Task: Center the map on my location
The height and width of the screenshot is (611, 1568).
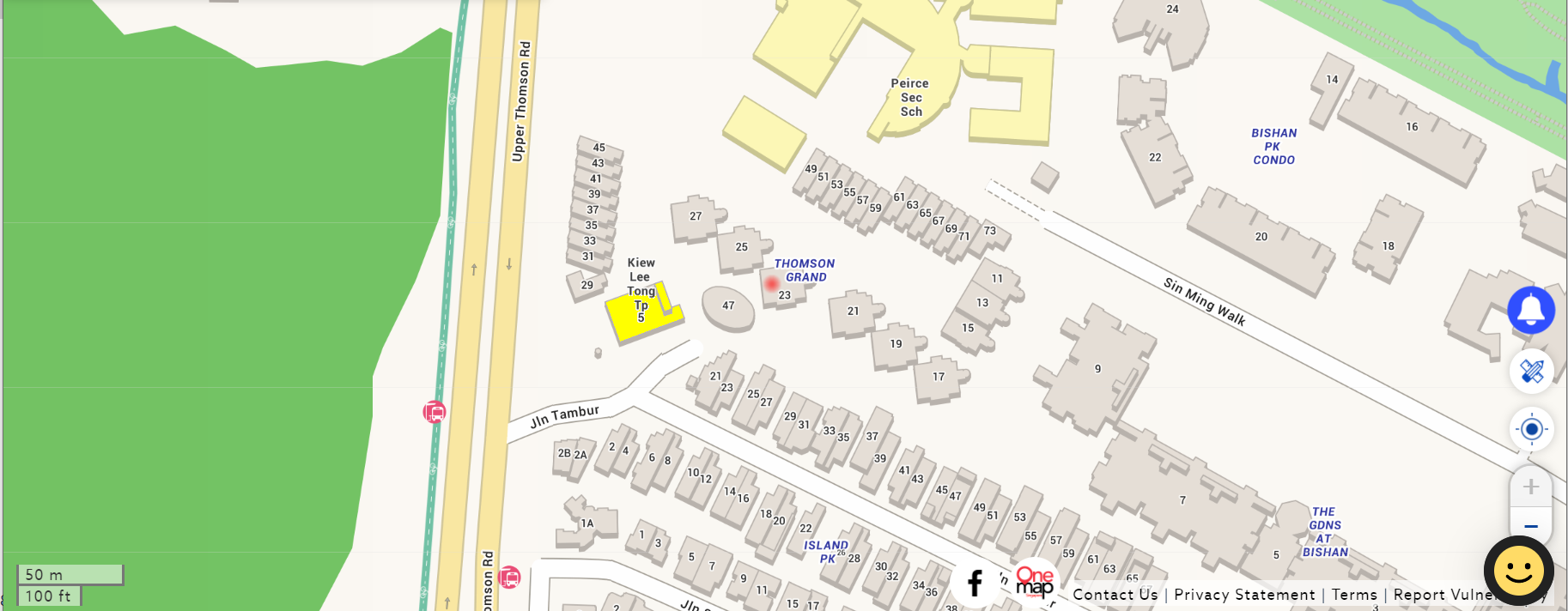Action: coord(1531,429)
